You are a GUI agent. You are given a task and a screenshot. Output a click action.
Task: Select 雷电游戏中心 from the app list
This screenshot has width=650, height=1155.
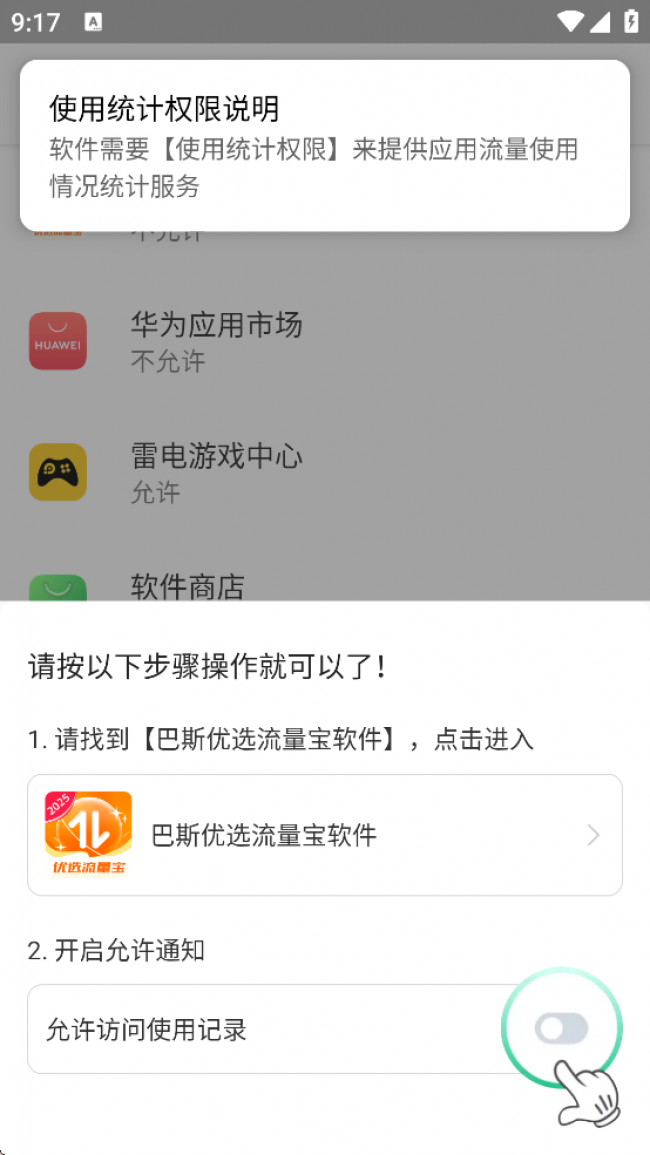point(216,472)
